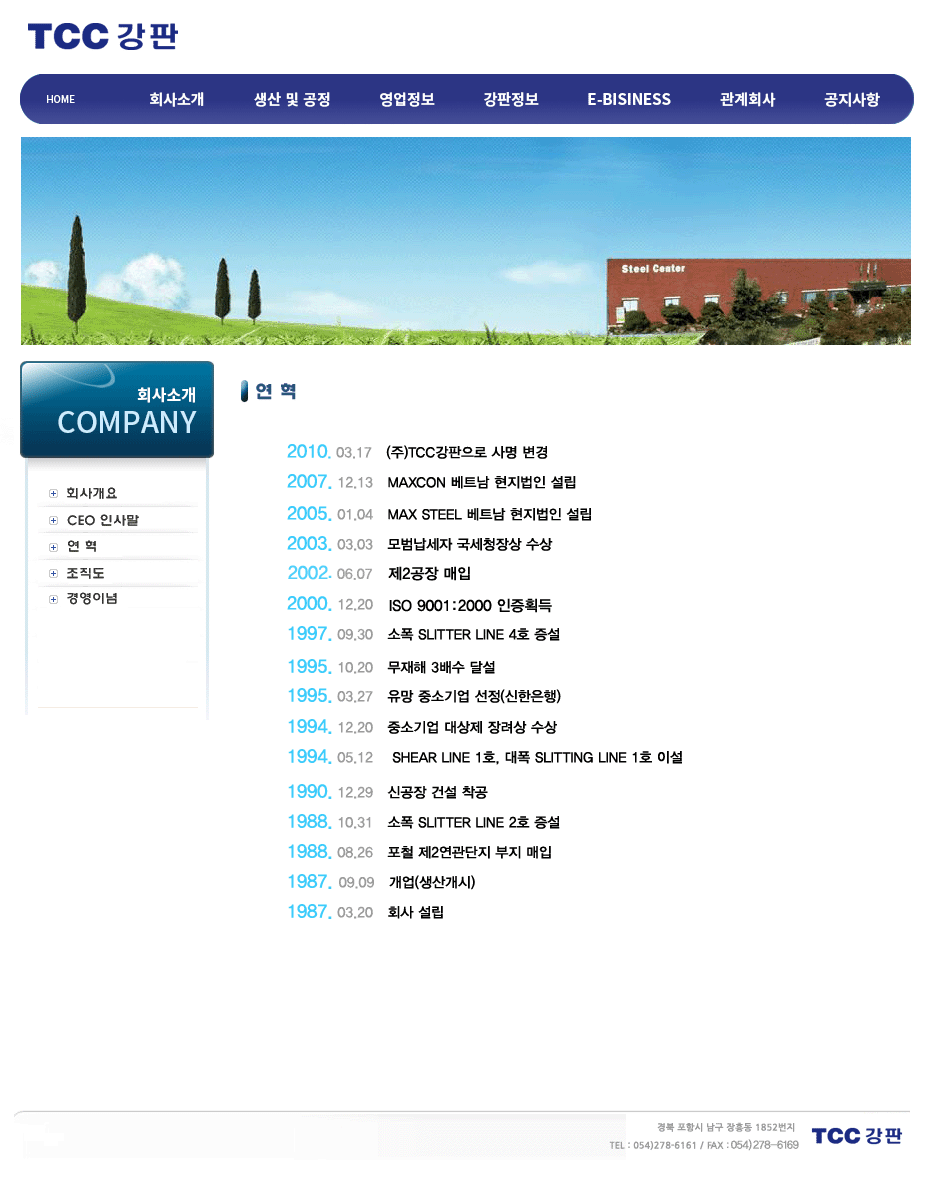Open the 회사소개 top menu
This screenshot has width=936, height=1201.
click(177, 99)
